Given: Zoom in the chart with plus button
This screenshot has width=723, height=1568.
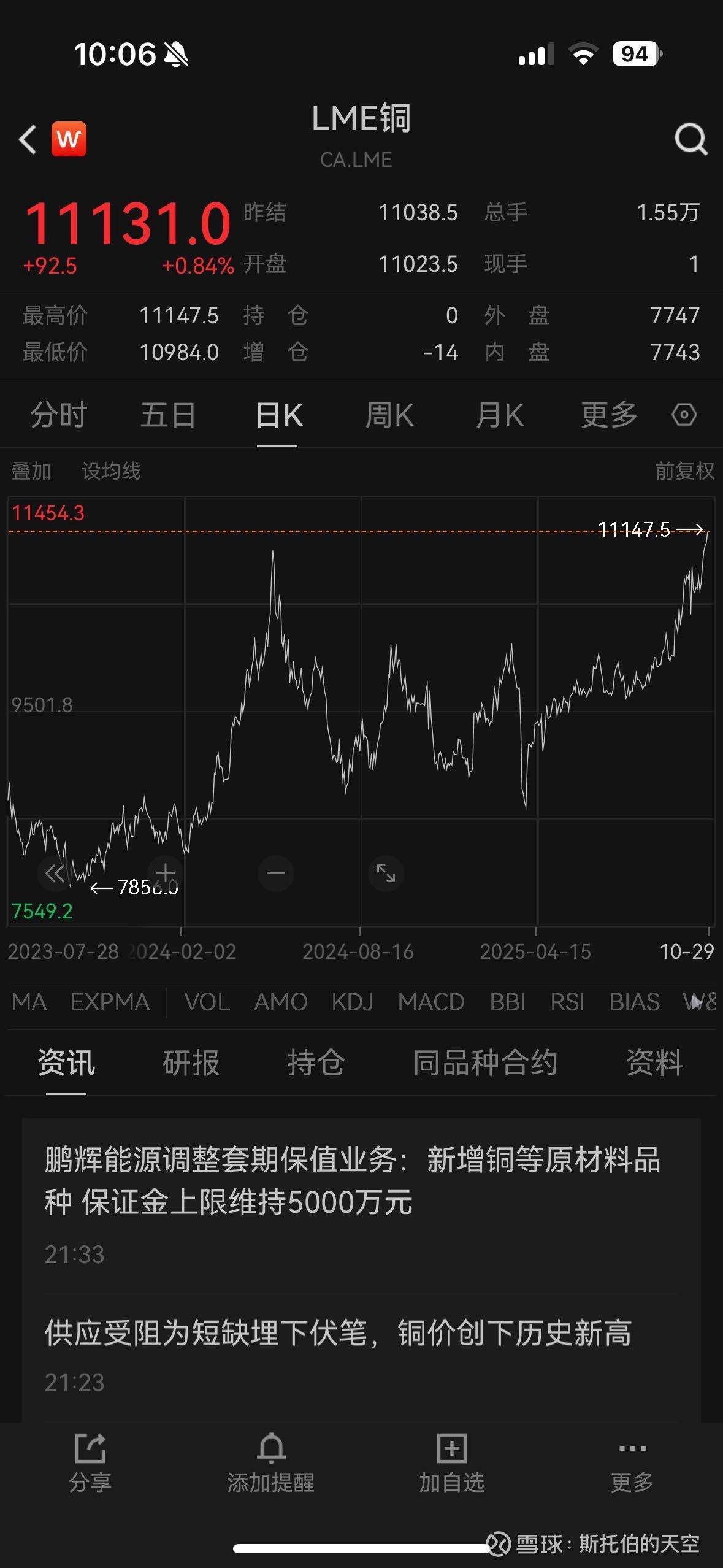Looking at the screenshot, I should [165, 872].
